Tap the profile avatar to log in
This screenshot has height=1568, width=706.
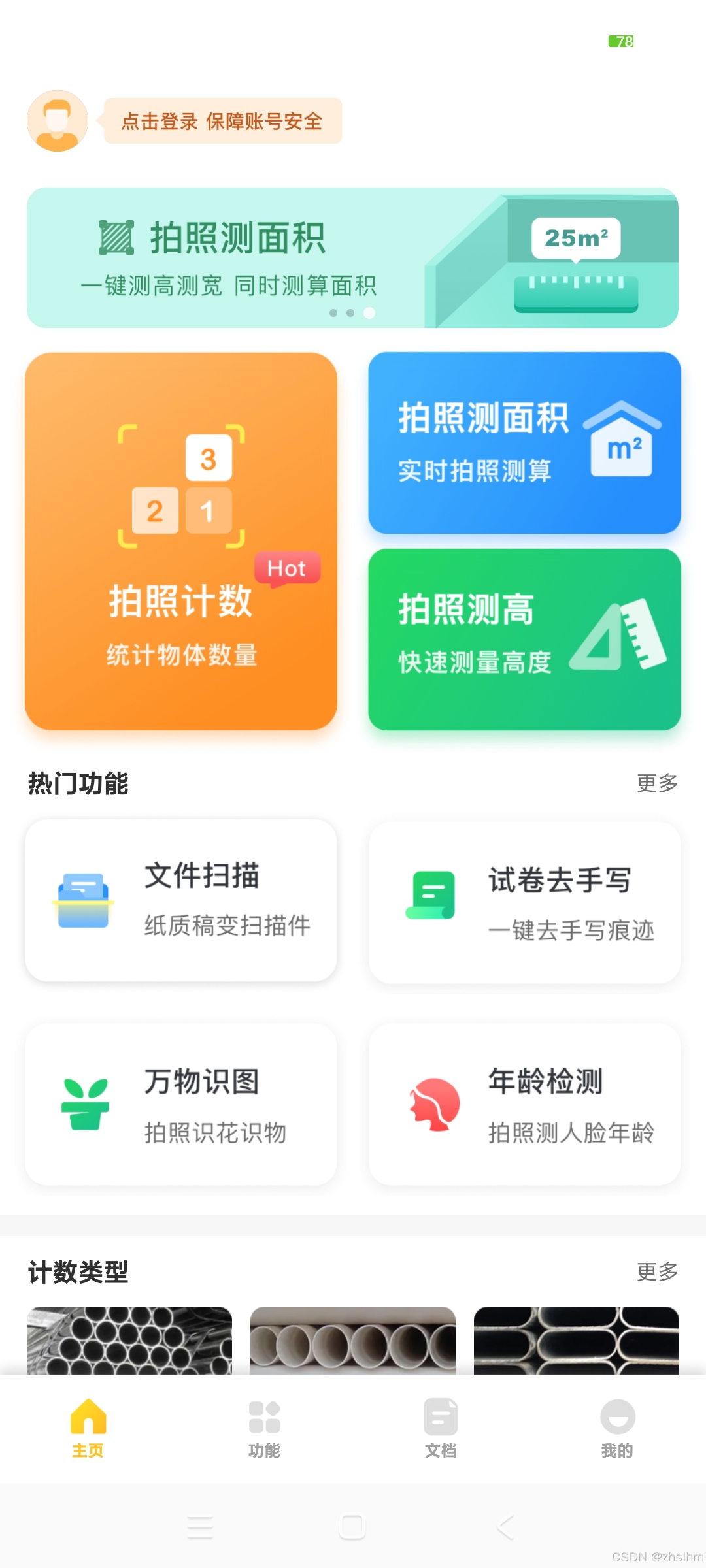point(58,121)
